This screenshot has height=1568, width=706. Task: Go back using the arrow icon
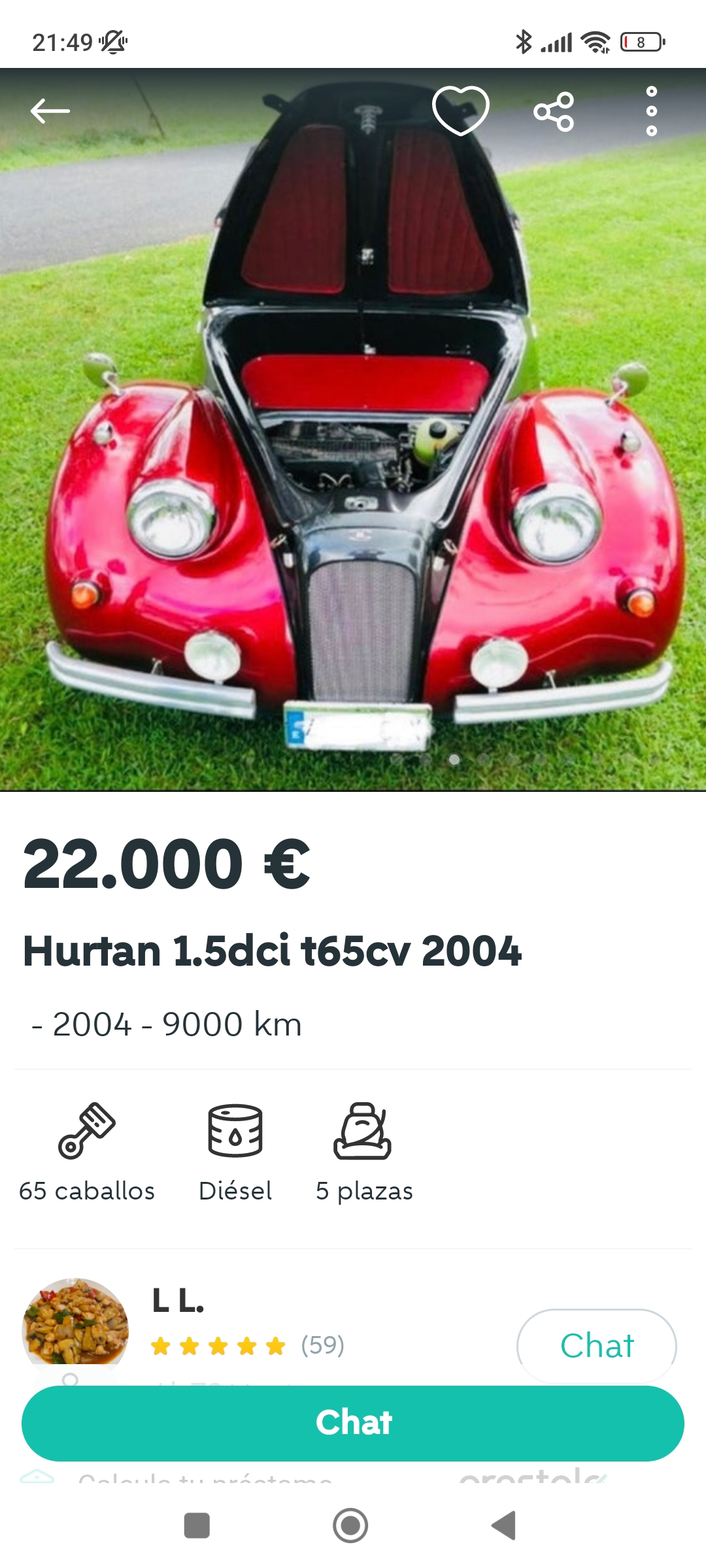click(50, 111)
